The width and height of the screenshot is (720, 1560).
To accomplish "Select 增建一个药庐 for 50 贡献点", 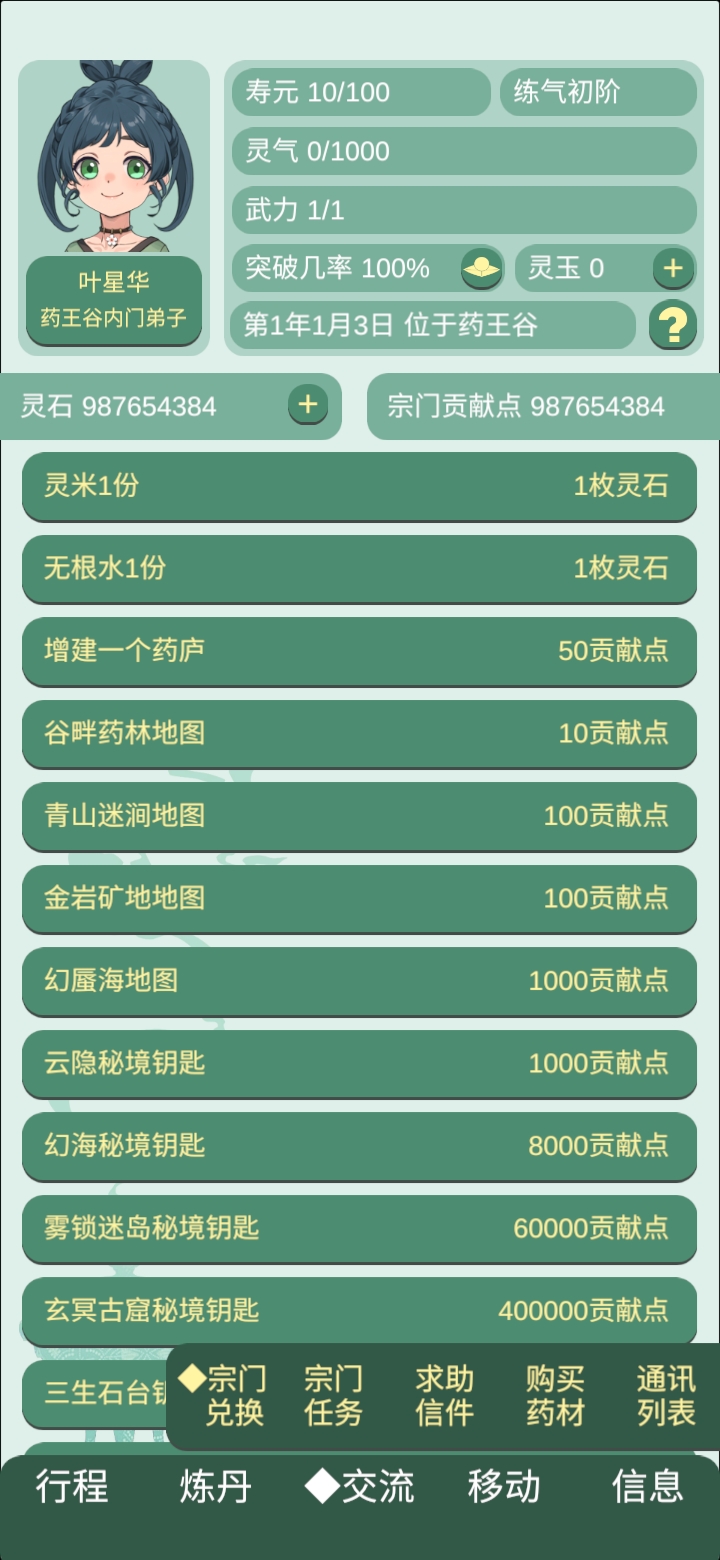I will coord(360,652).
